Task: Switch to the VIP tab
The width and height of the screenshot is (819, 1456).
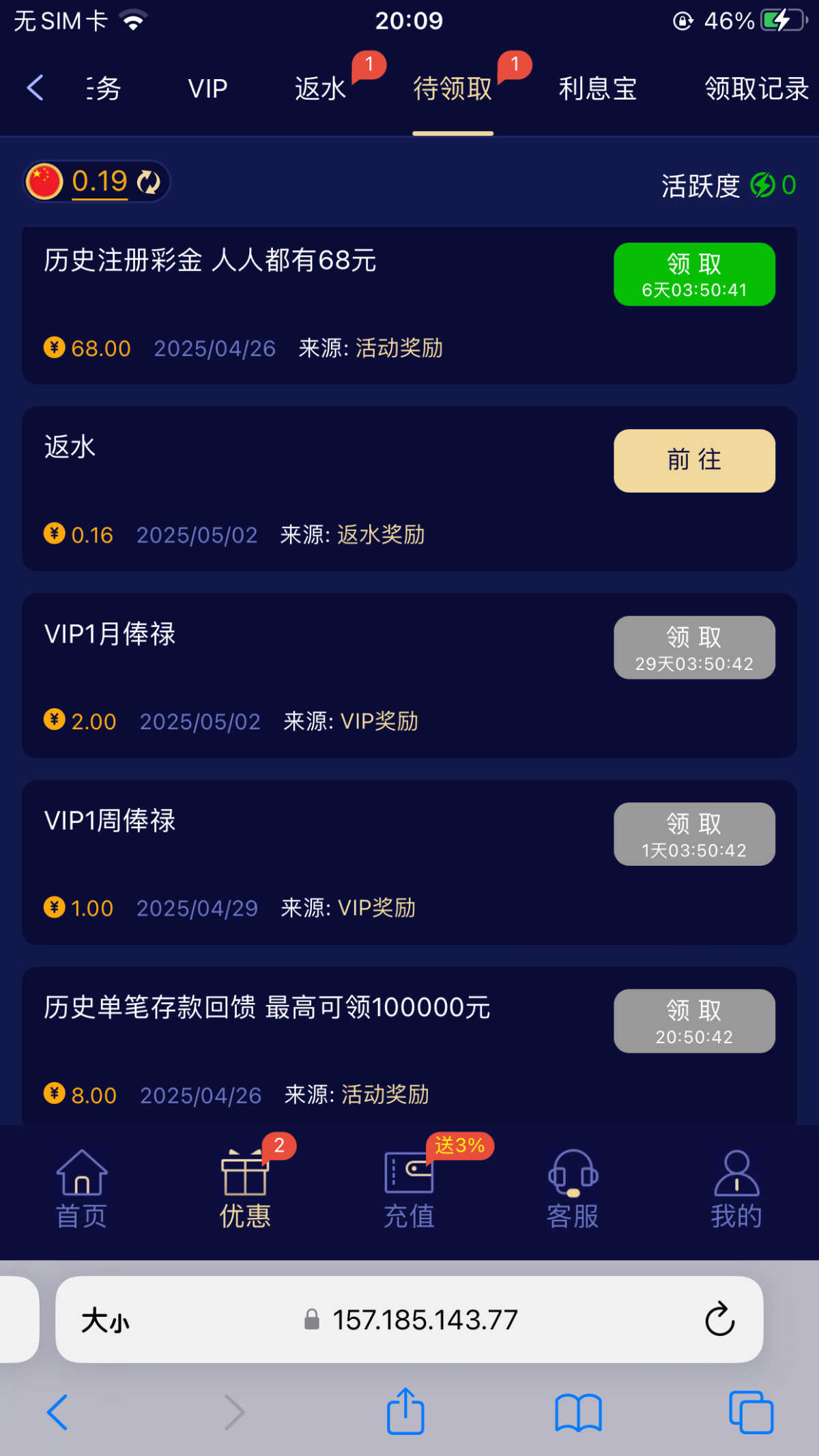Action: tap(207, 89)
